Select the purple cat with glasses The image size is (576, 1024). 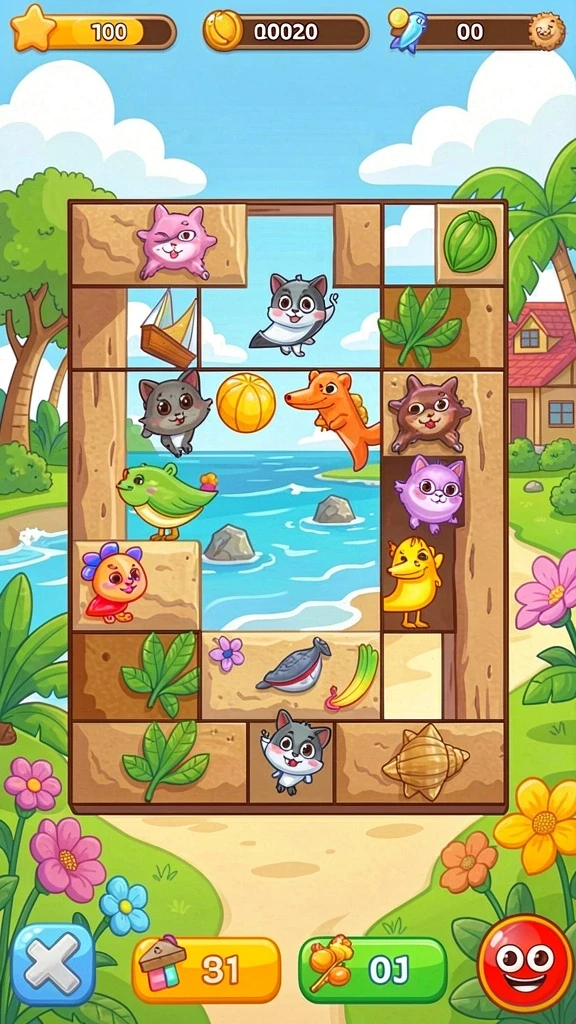point(429,494)
